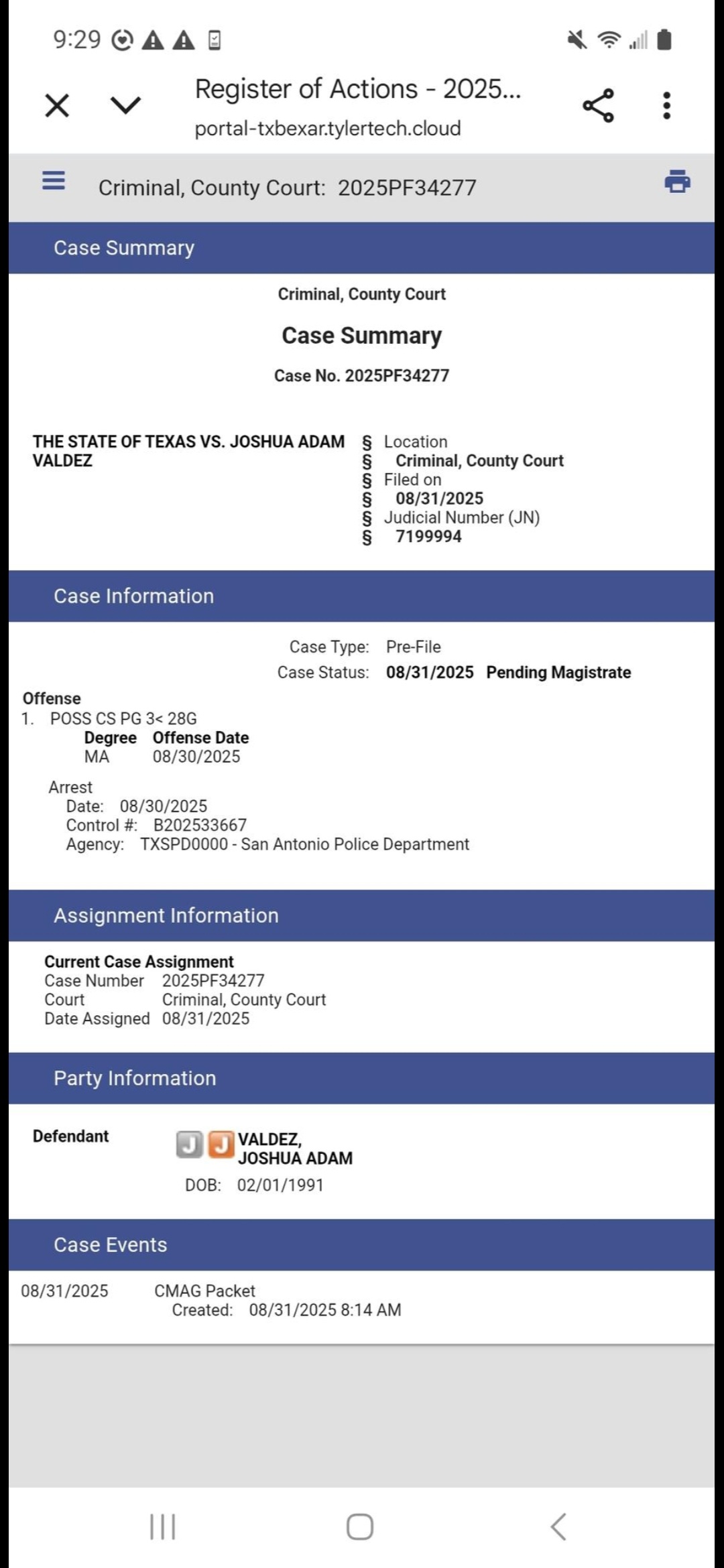The width and height of the screenshot is (724, 1568).
Task: Expand the dropdown chevron next to close
Action: click(125, 105)
